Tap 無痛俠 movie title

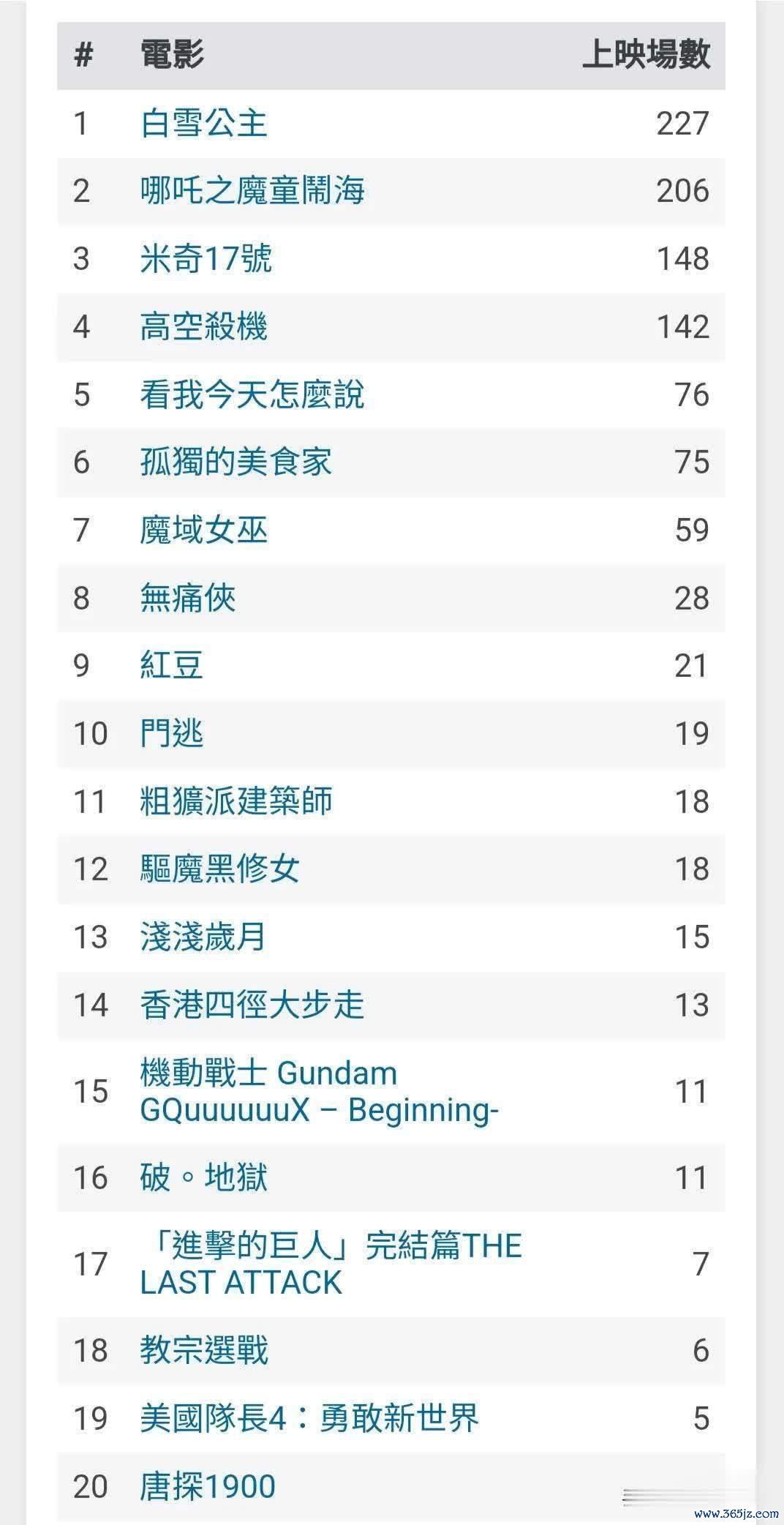tap(188, 598)
